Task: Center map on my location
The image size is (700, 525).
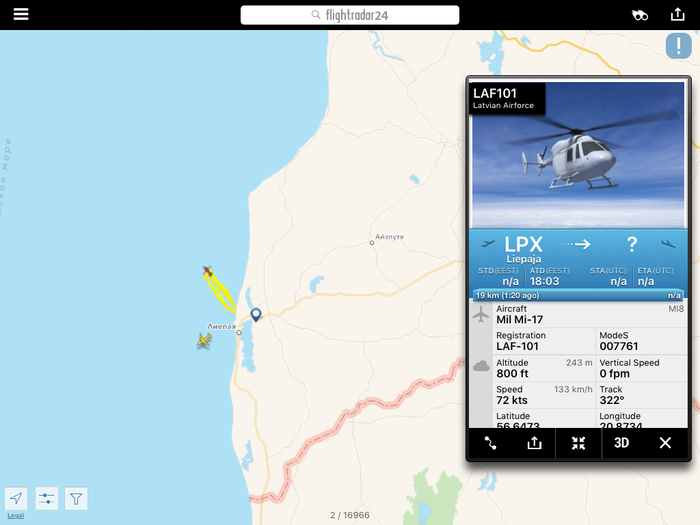Action: (x=16, y=497)
